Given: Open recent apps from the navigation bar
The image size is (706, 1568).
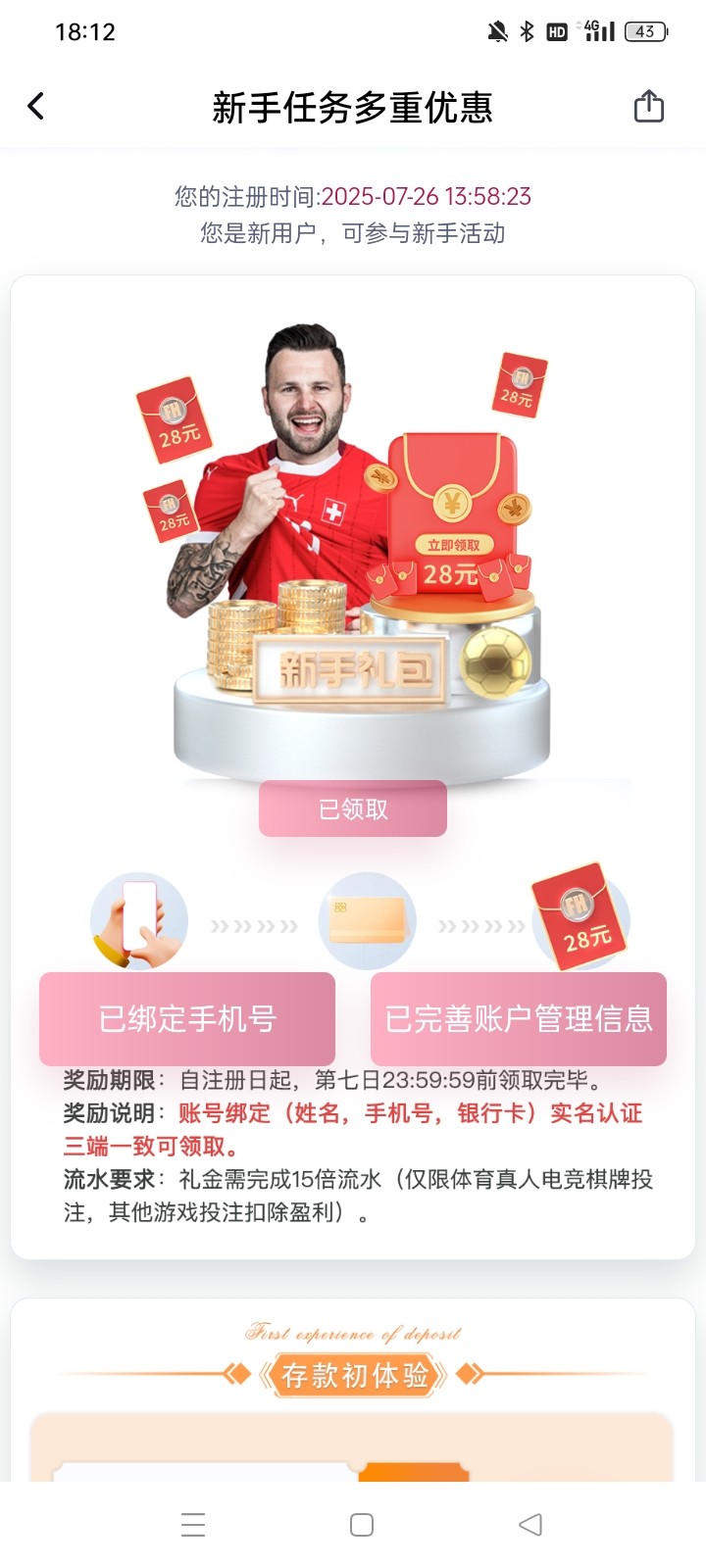Looking at the screenshot, I should [x=193, y=1525].
